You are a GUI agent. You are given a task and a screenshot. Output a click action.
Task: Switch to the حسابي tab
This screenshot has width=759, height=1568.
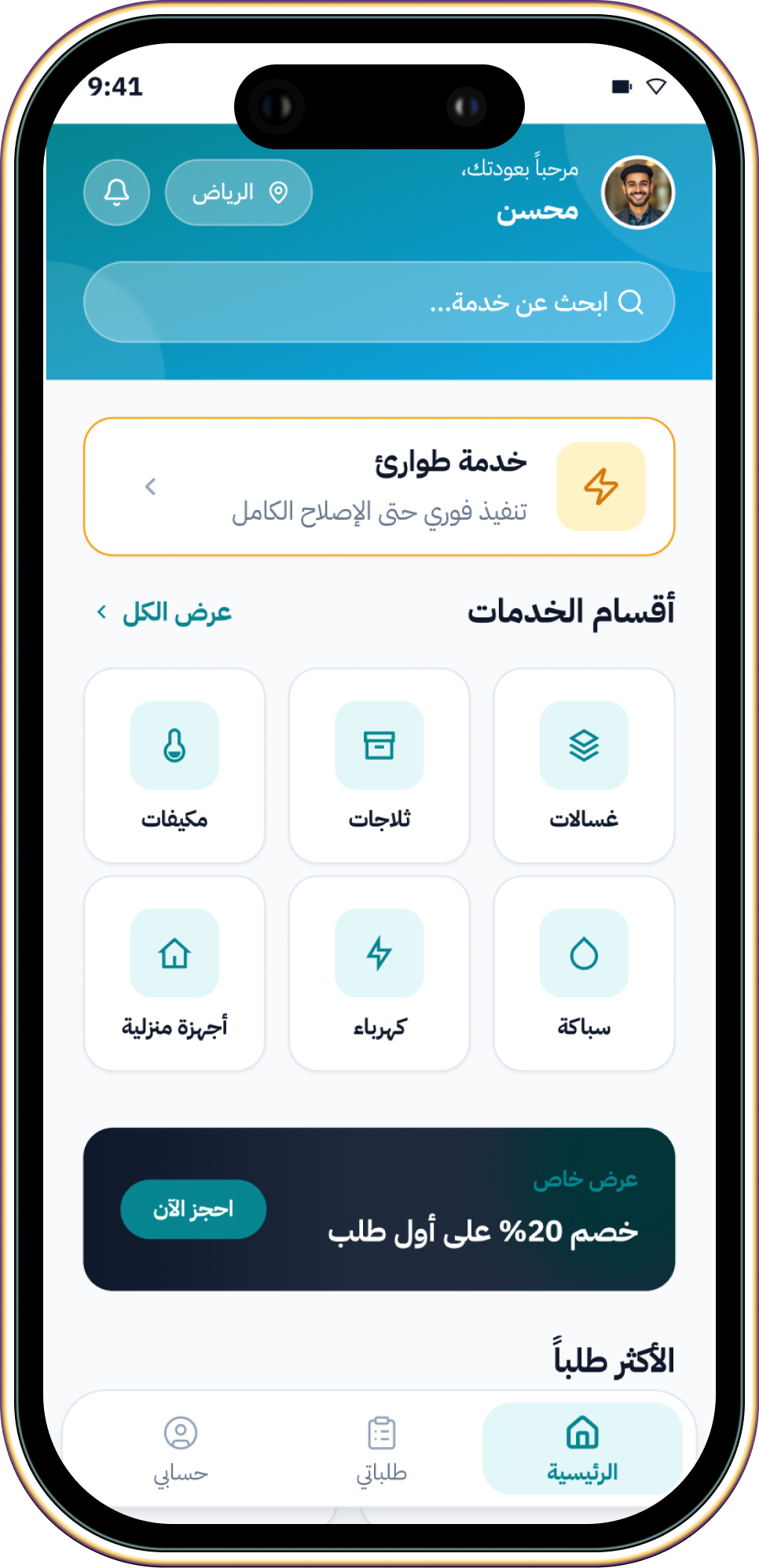(x=181, y=1450)
